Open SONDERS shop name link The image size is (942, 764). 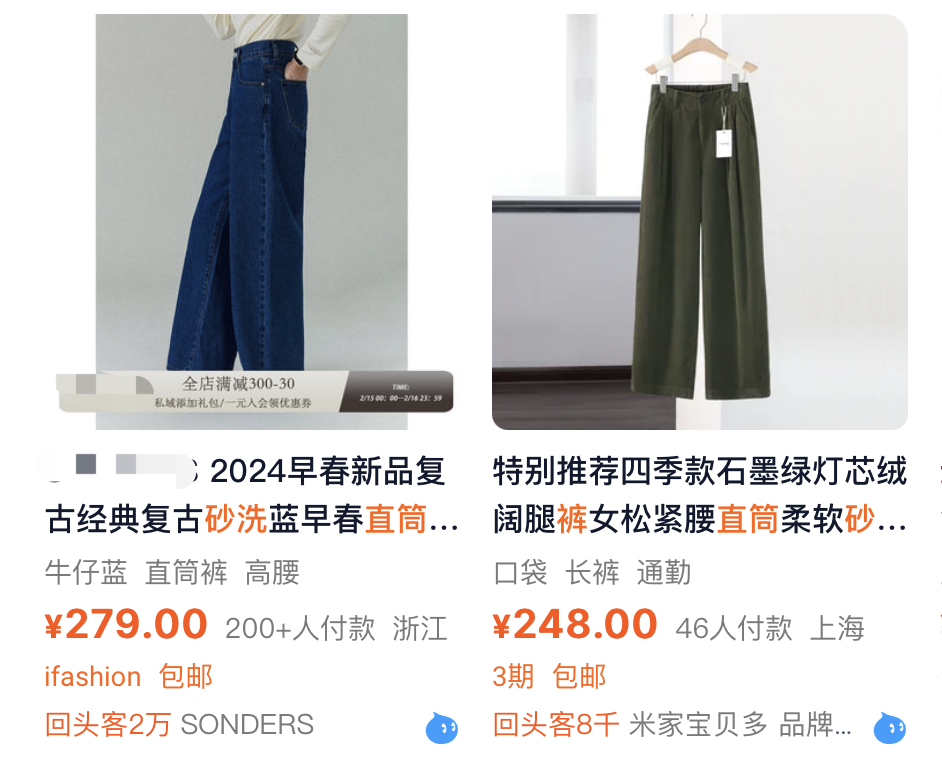(x=247, y=725)
